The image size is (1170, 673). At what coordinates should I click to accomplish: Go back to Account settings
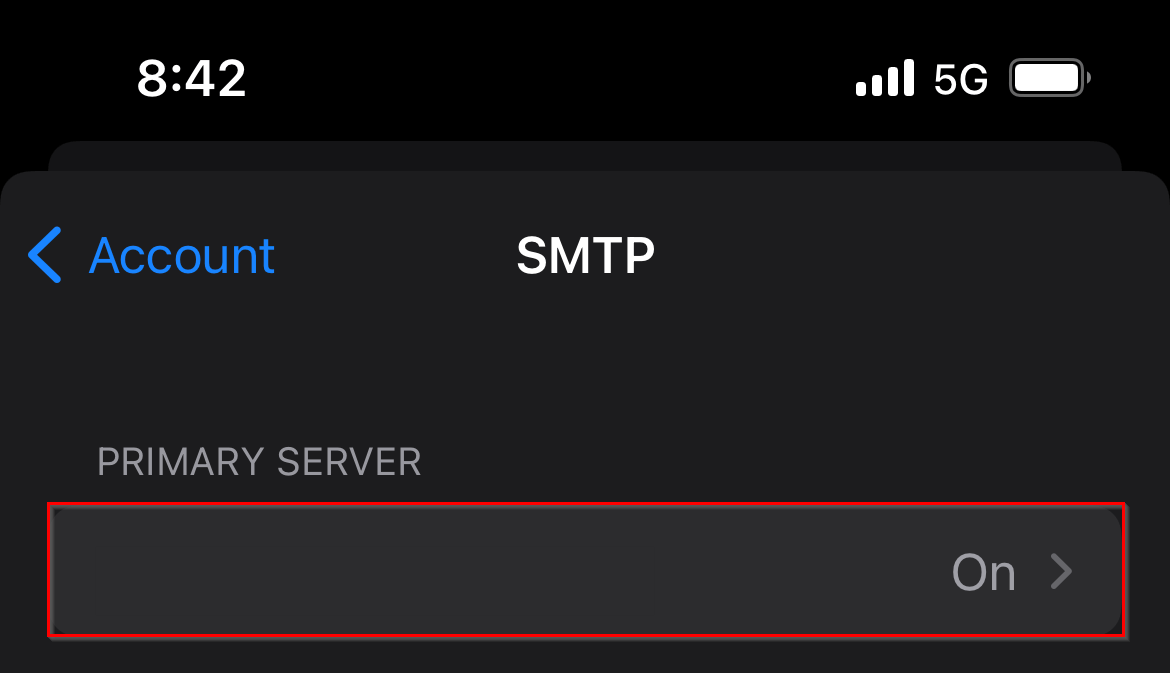point(152,256)
